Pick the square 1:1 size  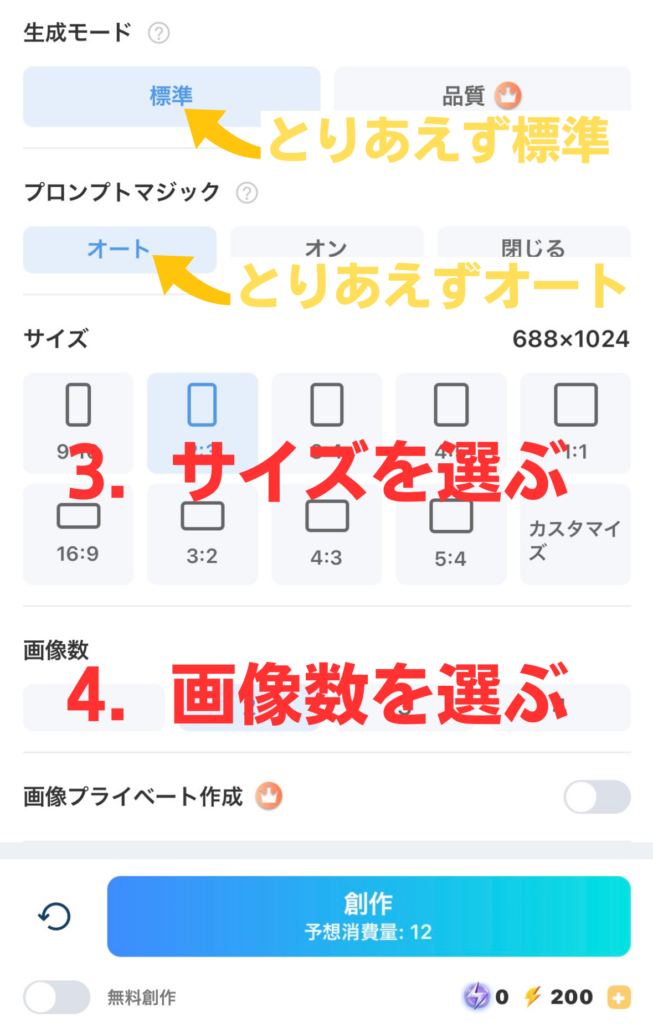click(x=575, y=422)
